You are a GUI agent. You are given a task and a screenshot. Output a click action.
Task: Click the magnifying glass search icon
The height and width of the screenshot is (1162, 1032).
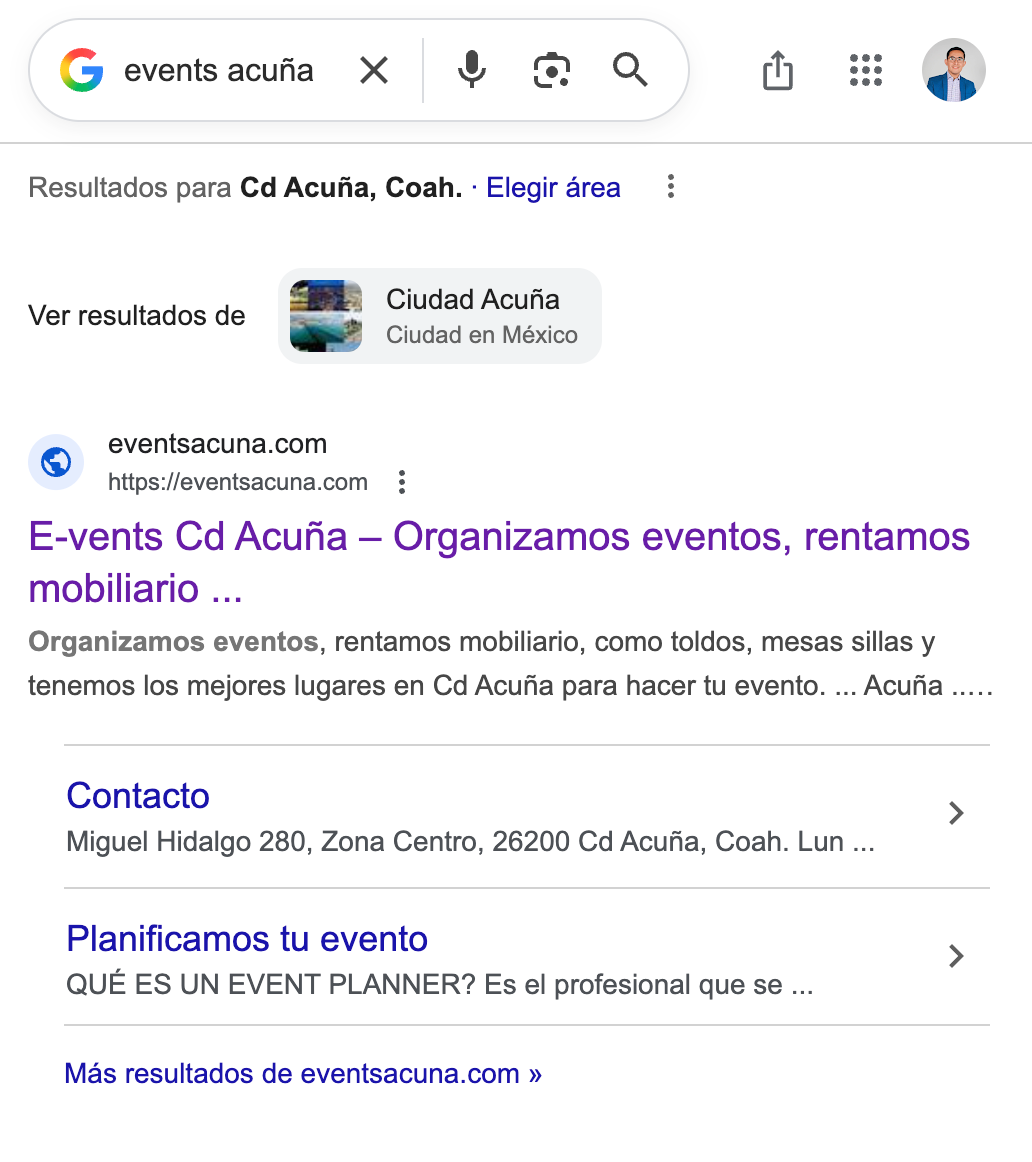click(x=629, y=70)
